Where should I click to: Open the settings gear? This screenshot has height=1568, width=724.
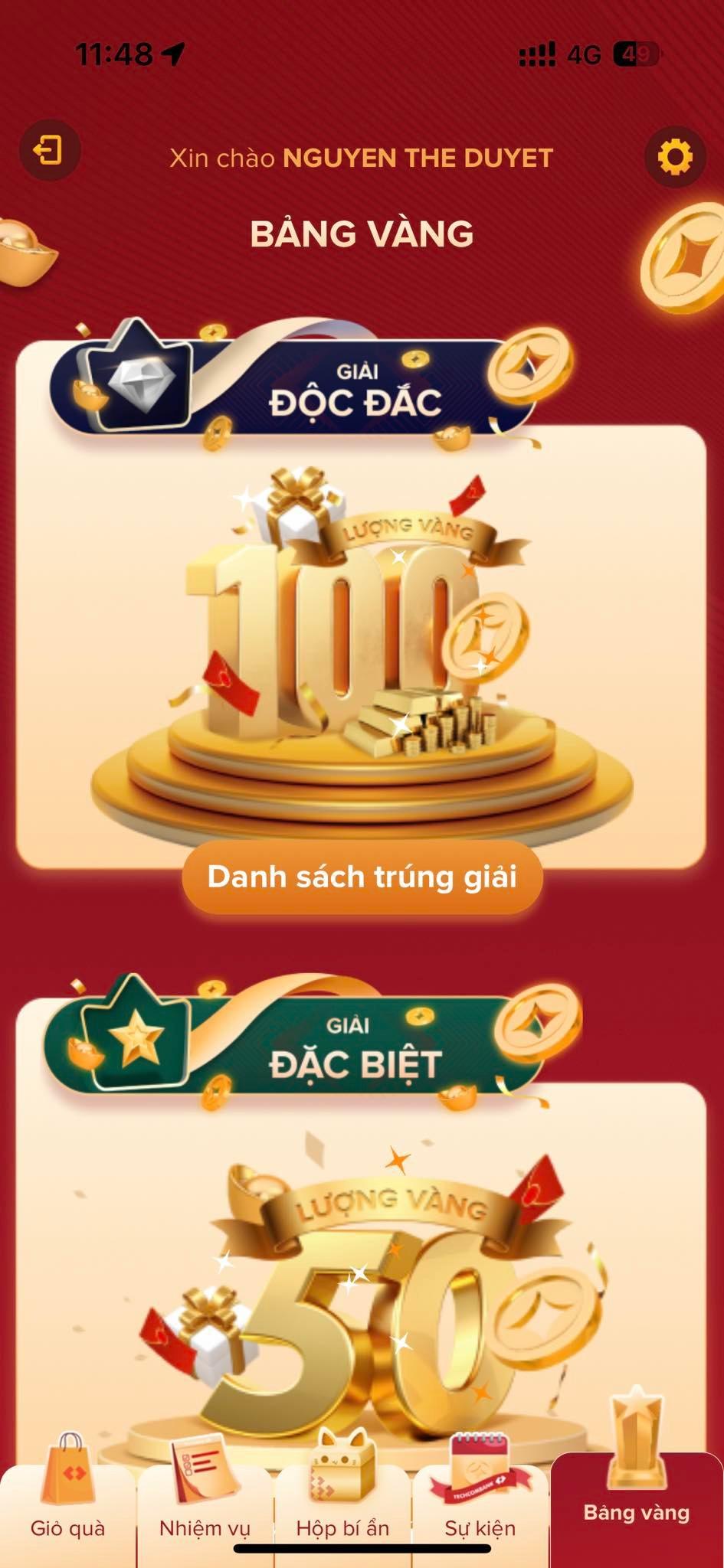674,156
